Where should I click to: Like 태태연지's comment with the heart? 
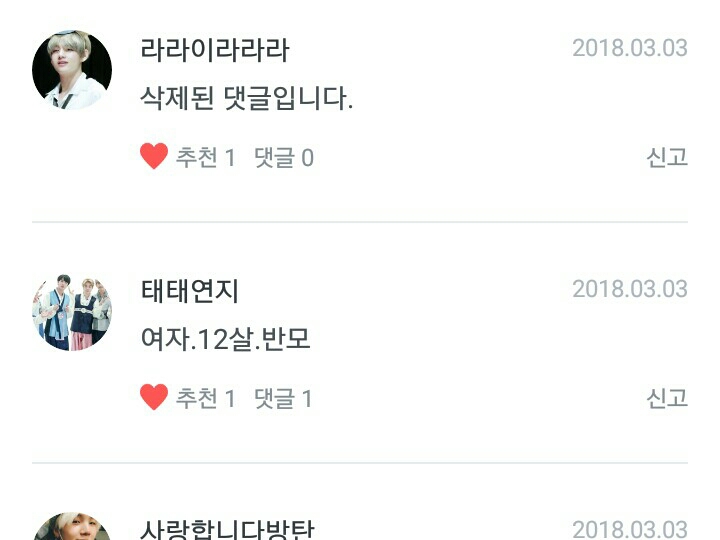pos(154,397)
